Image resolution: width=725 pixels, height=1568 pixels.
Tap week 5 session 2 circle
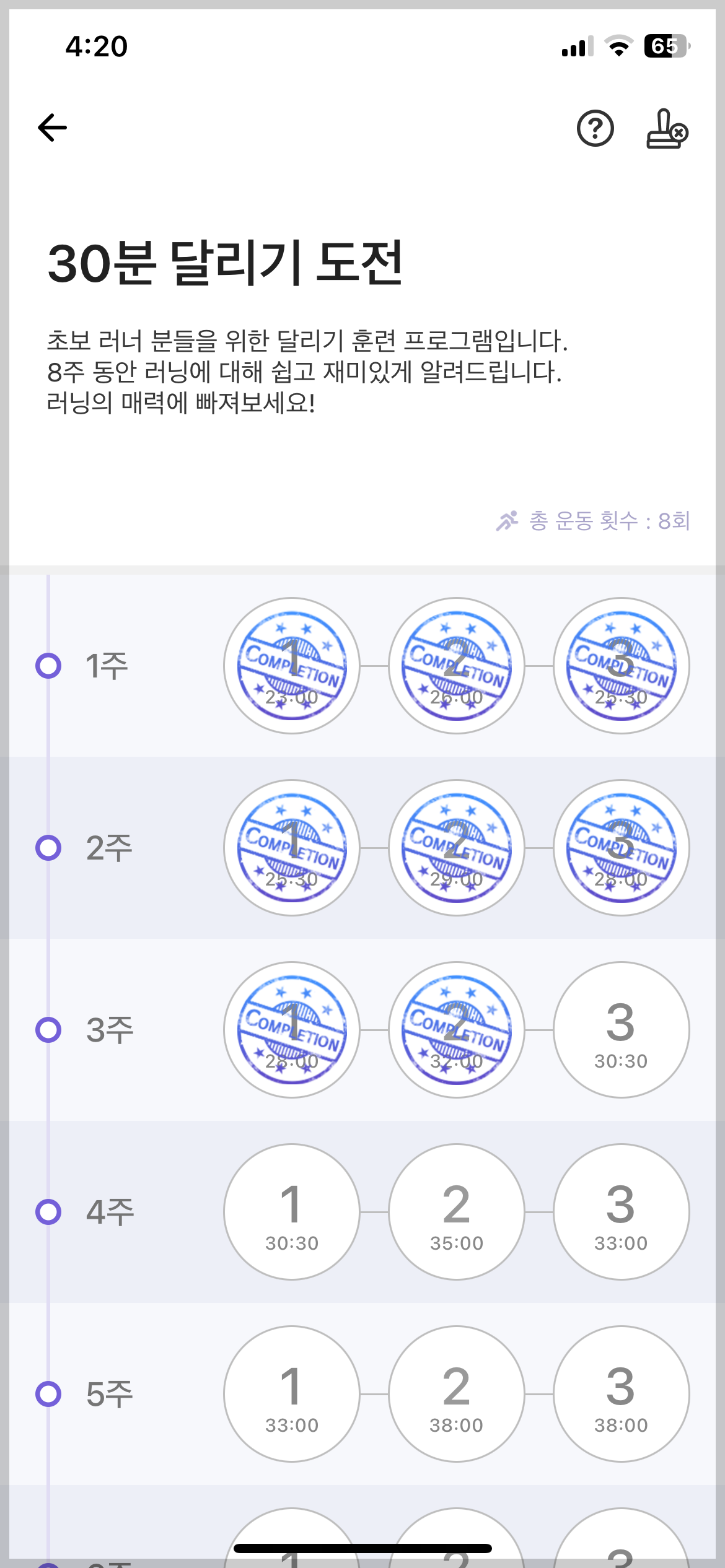pos(457,1394)
